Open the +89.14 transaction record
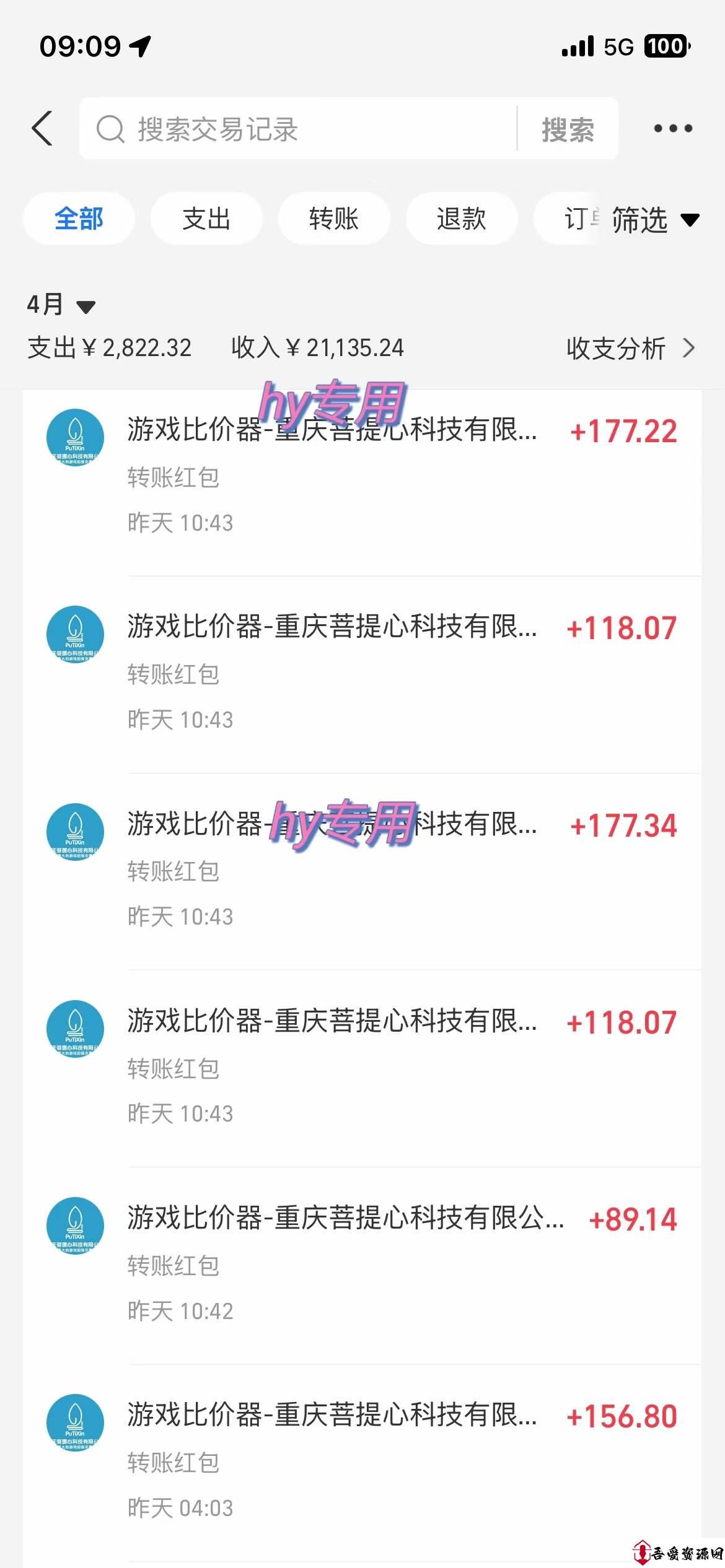The height and width of the screenshot is (1568, 725). 362,1265
